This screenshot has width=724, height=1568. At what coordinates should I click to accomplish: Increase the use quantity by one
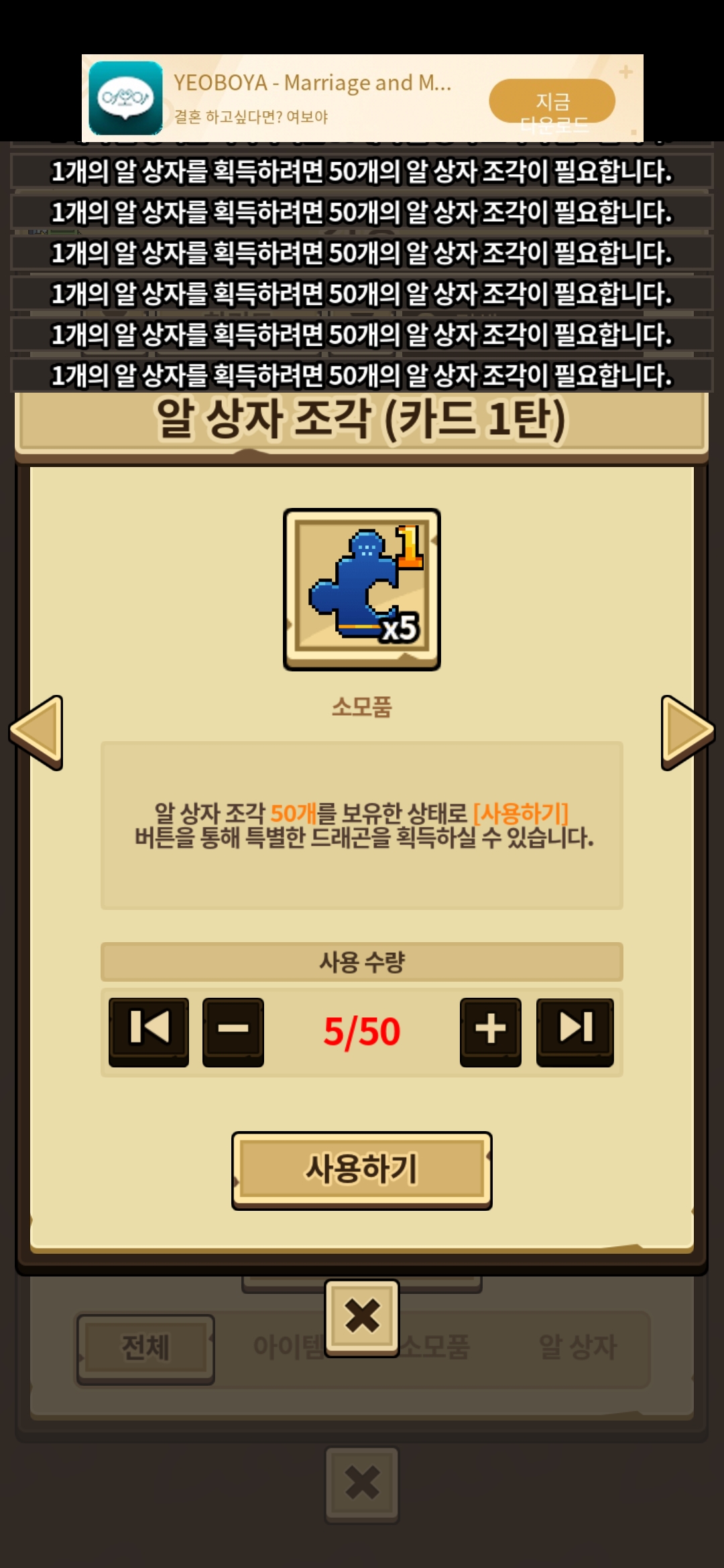click(x=490, y=1030)
